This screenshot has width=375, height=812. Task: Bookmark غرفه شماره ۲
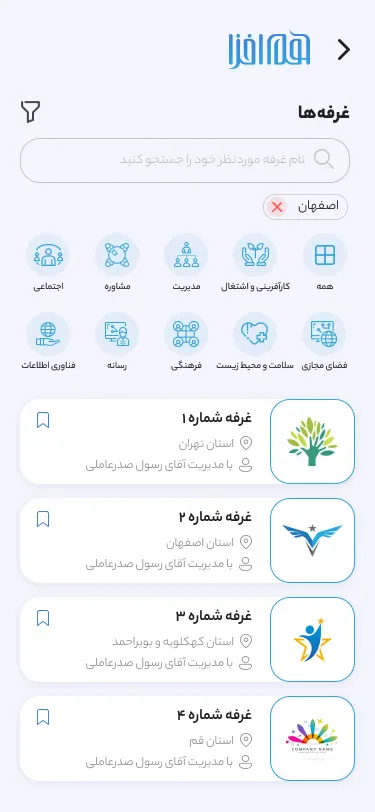point(43,519)
